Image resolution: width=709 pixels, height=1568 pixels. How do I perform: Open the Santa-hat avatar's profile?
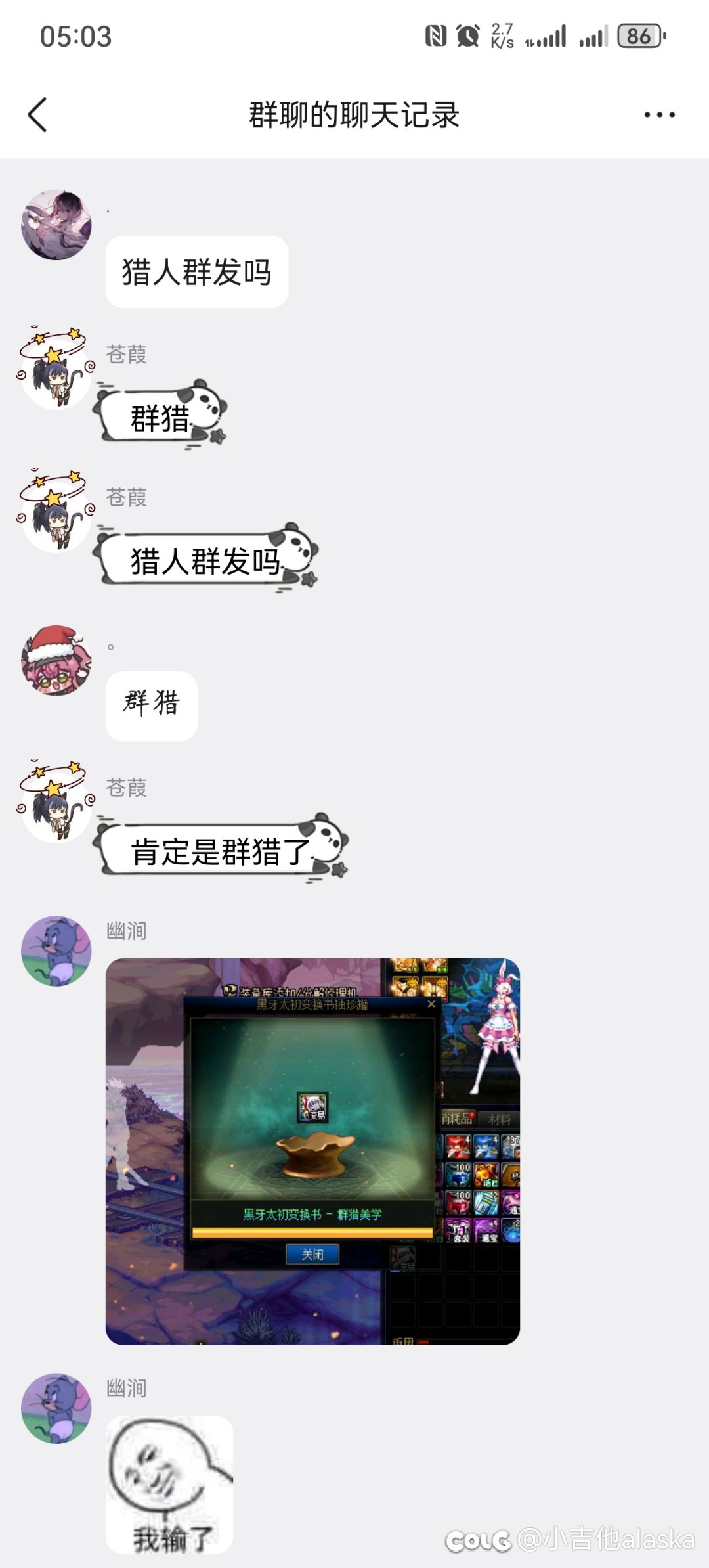(56, 660)
